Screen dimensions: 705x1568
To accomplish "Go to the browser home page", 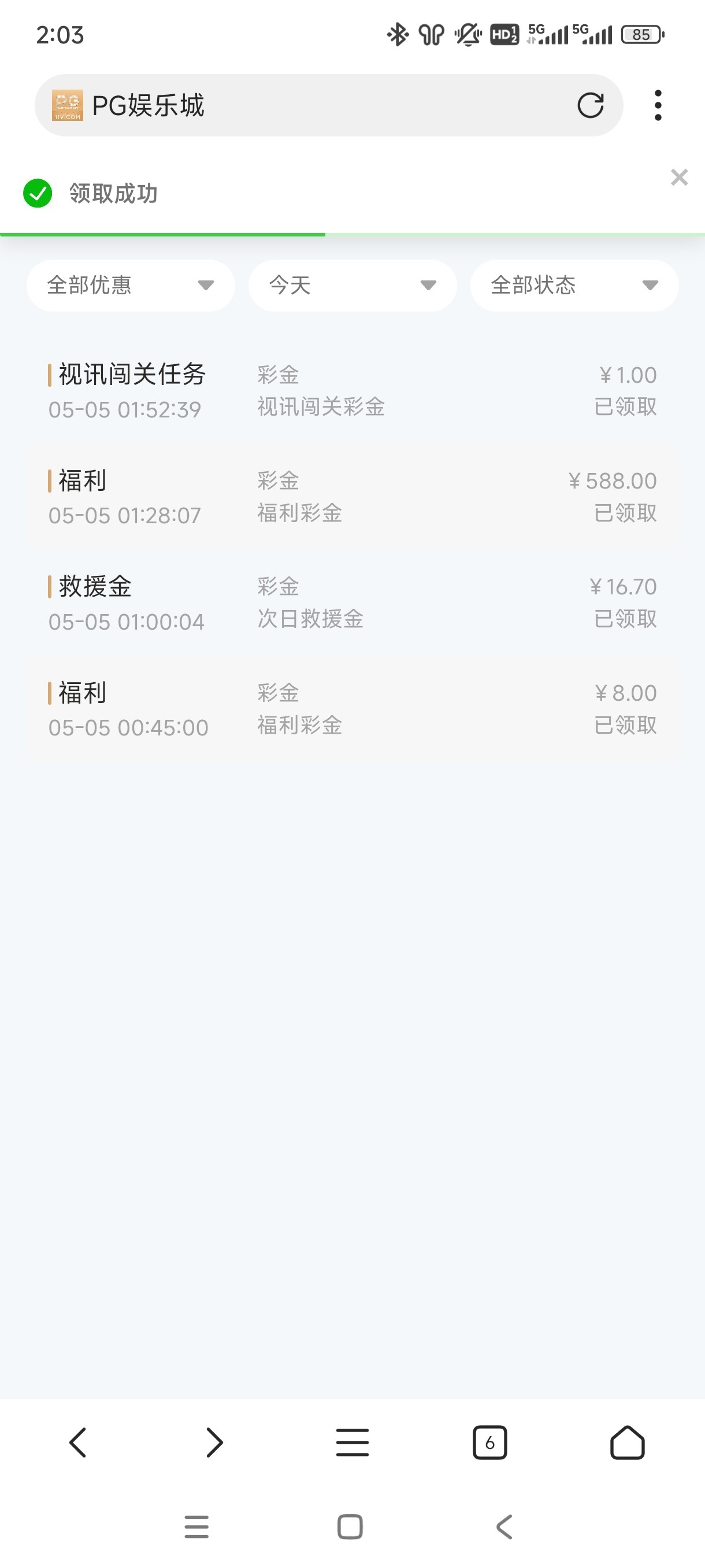I will tap(627, 1442).
